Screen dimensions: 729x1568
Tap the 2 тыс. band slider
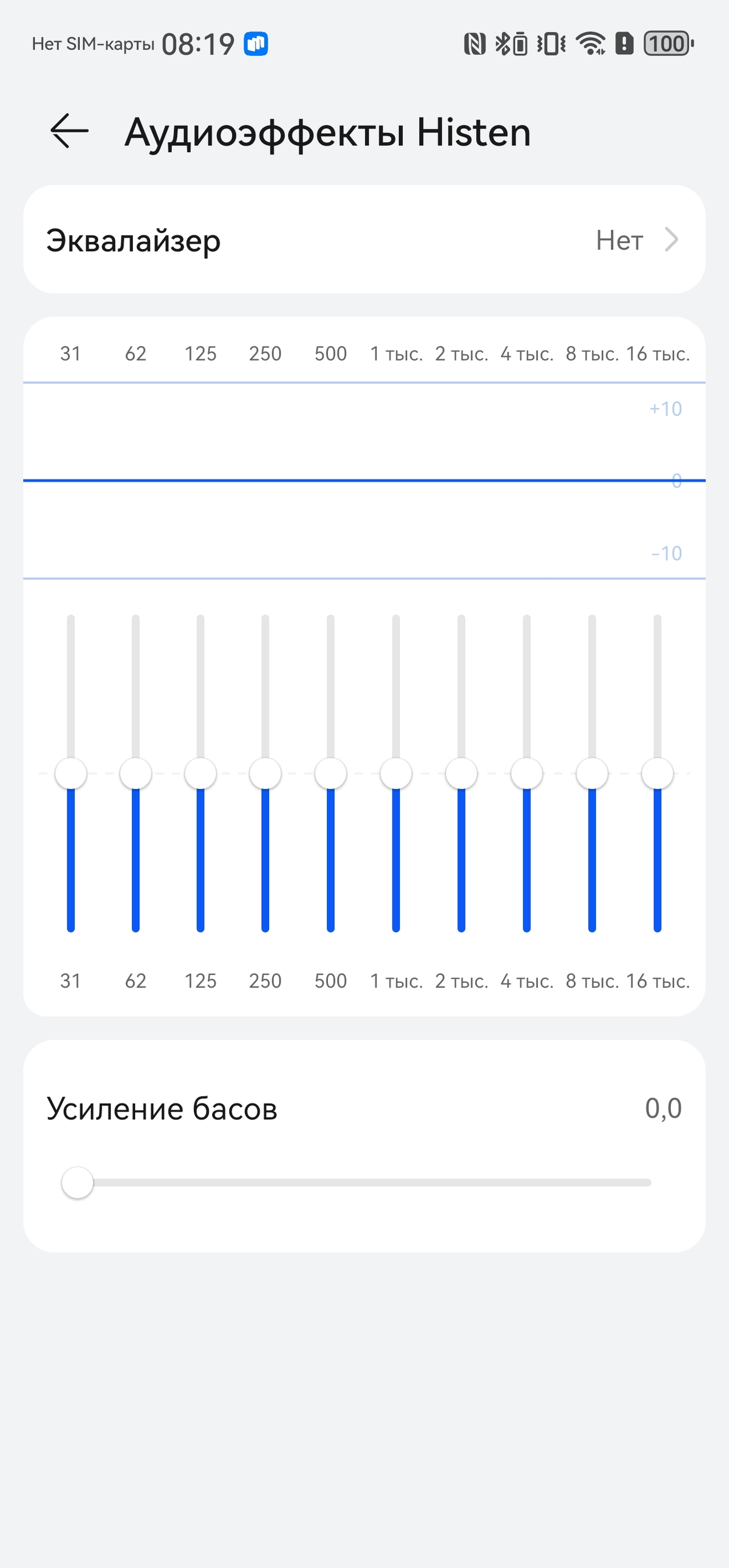point(461,774)
